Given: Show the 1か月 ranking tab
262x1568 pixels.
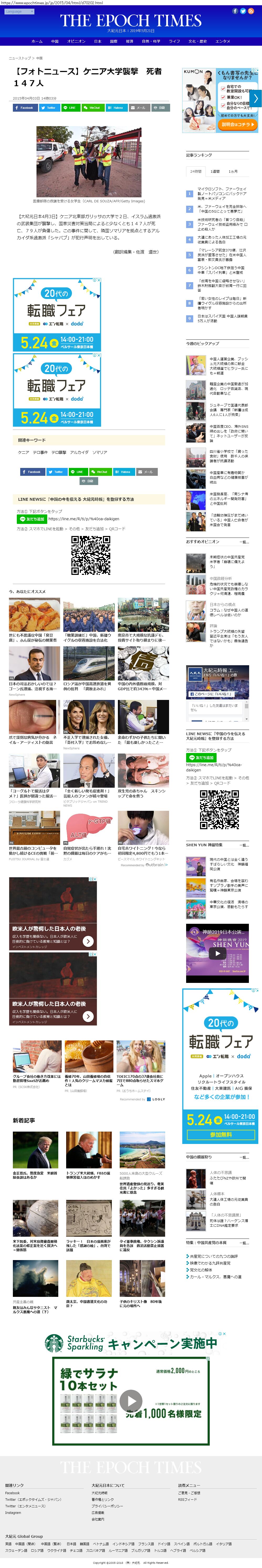Looking at the screenshot, I should (233, 172).
